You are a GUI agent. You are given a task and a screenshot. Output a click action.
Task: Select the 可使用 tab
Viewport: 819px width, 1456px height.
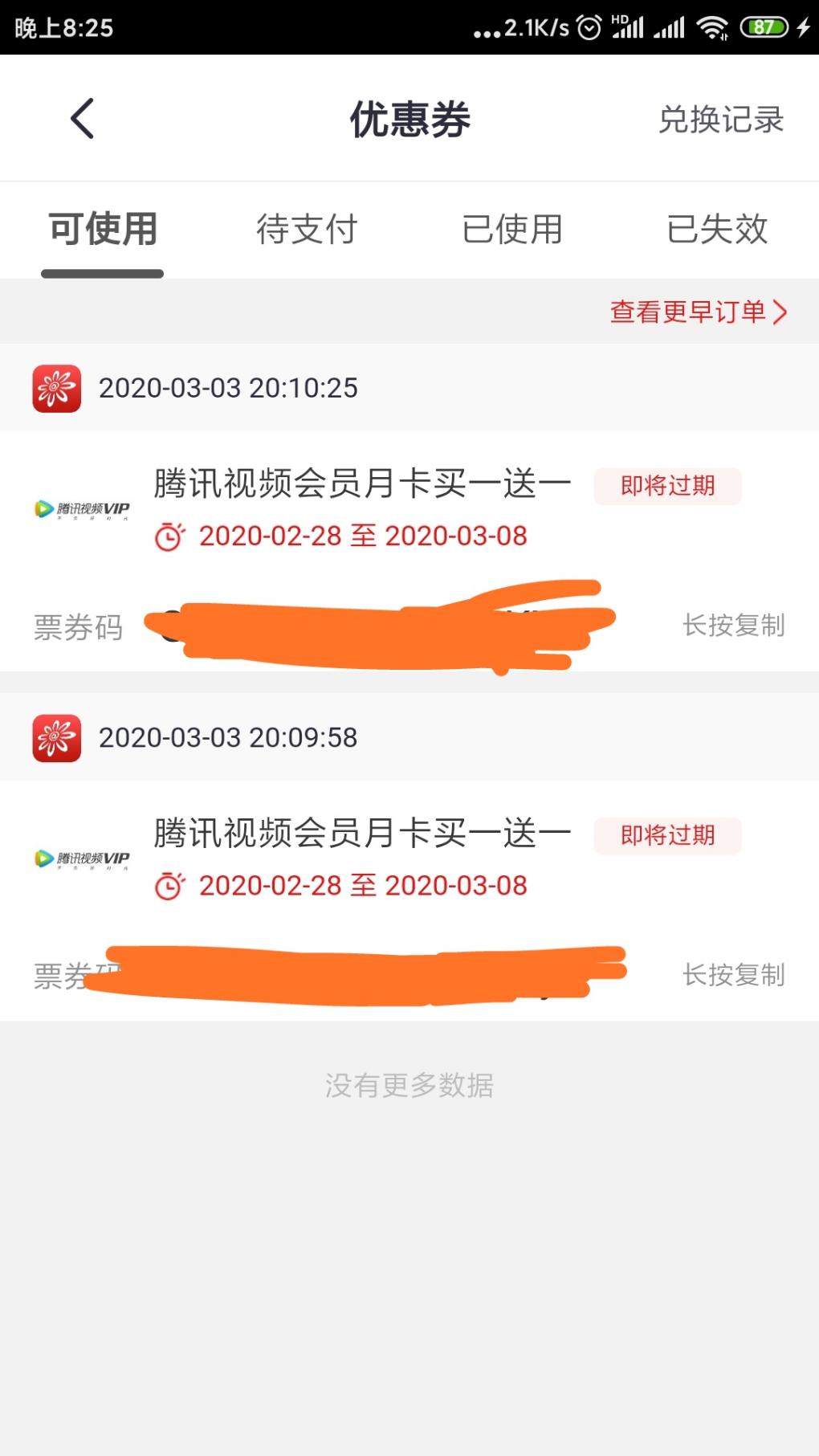click(x=103, y=230)
